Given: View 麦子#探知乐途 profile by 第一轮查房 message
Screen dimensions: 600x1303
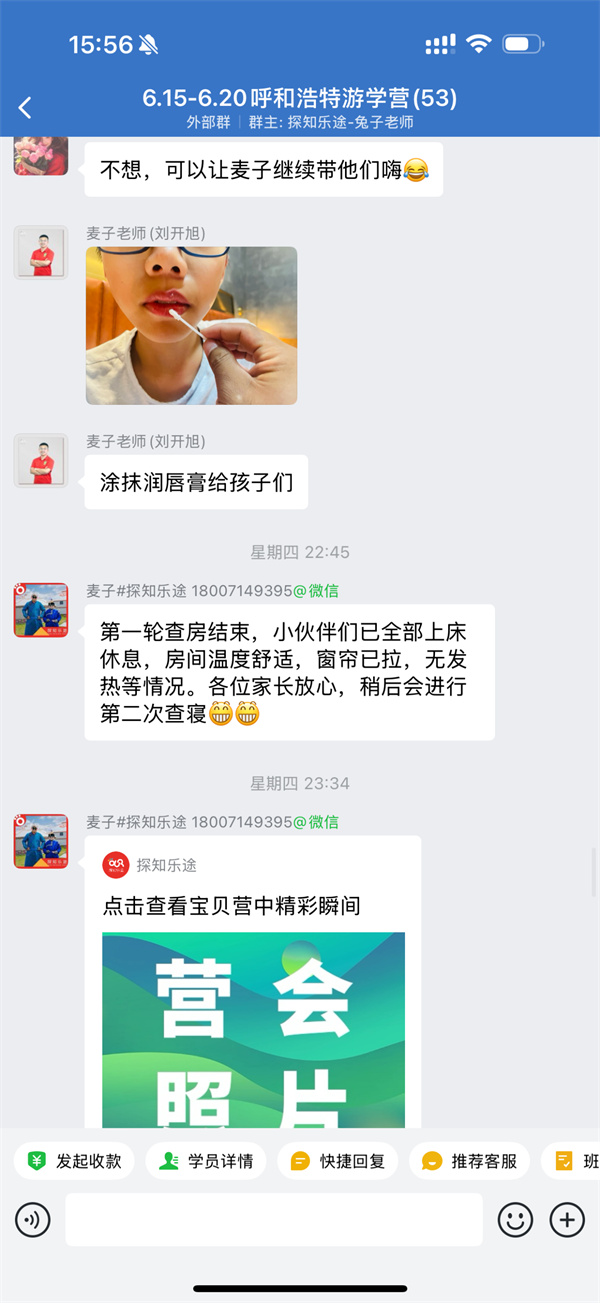Looking at the screenshot, I should [41, 610].
